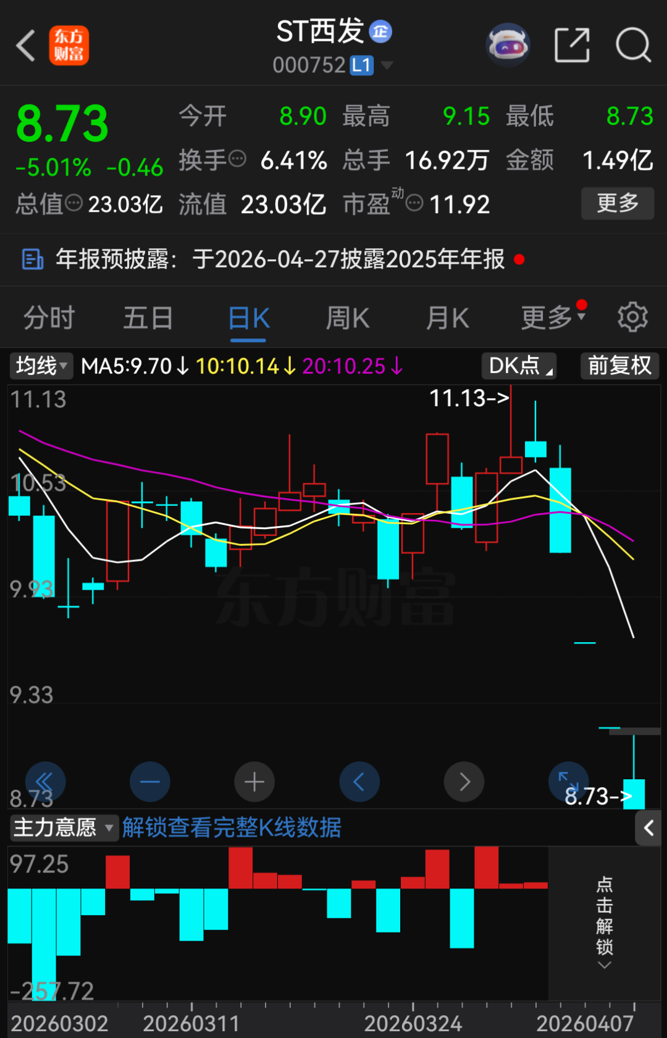Expand the 更多 chart period menu

(x=552, y=318)
